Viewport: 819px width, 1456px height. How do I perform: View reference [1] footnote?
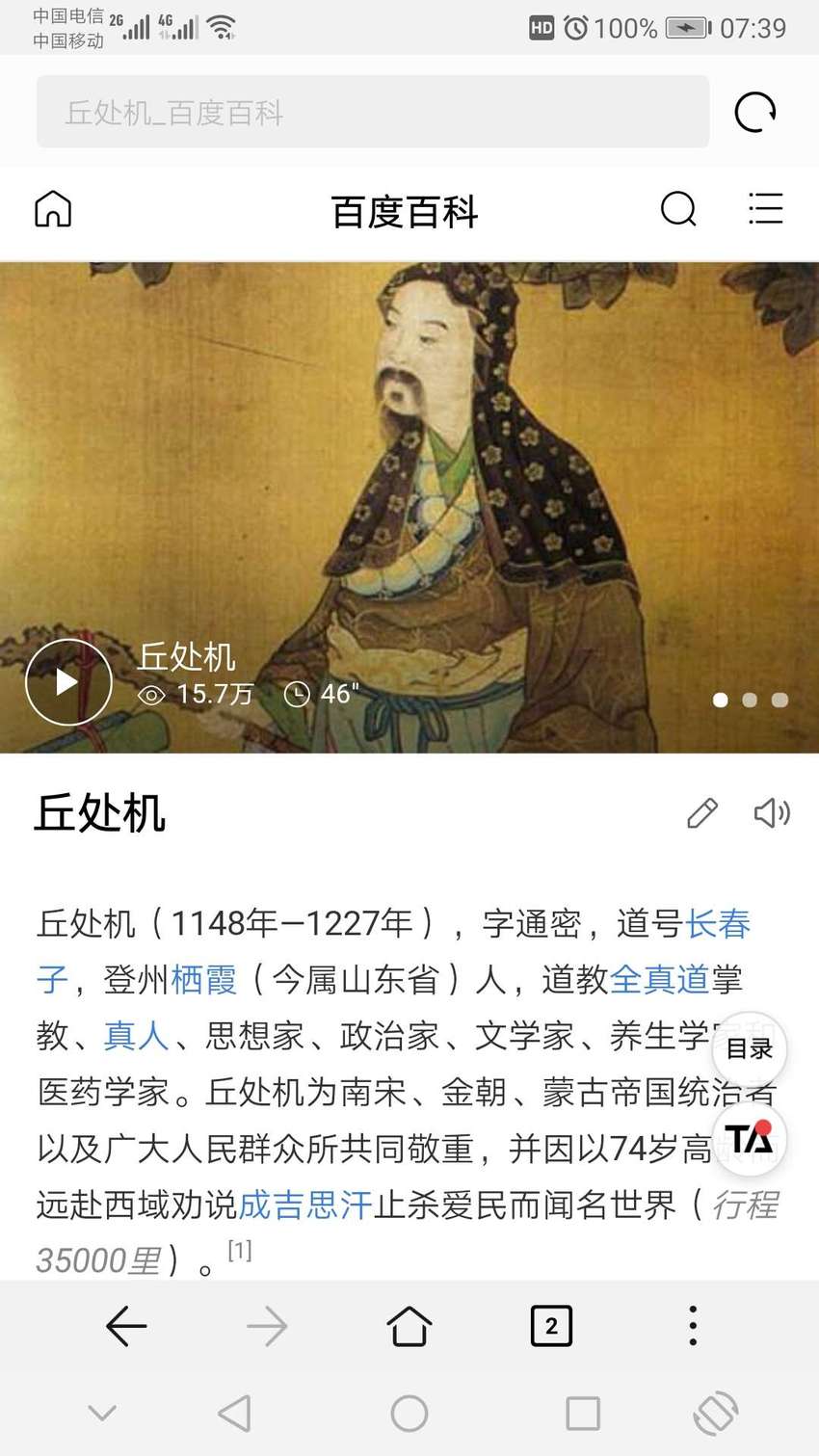[x=240, y=1250]
